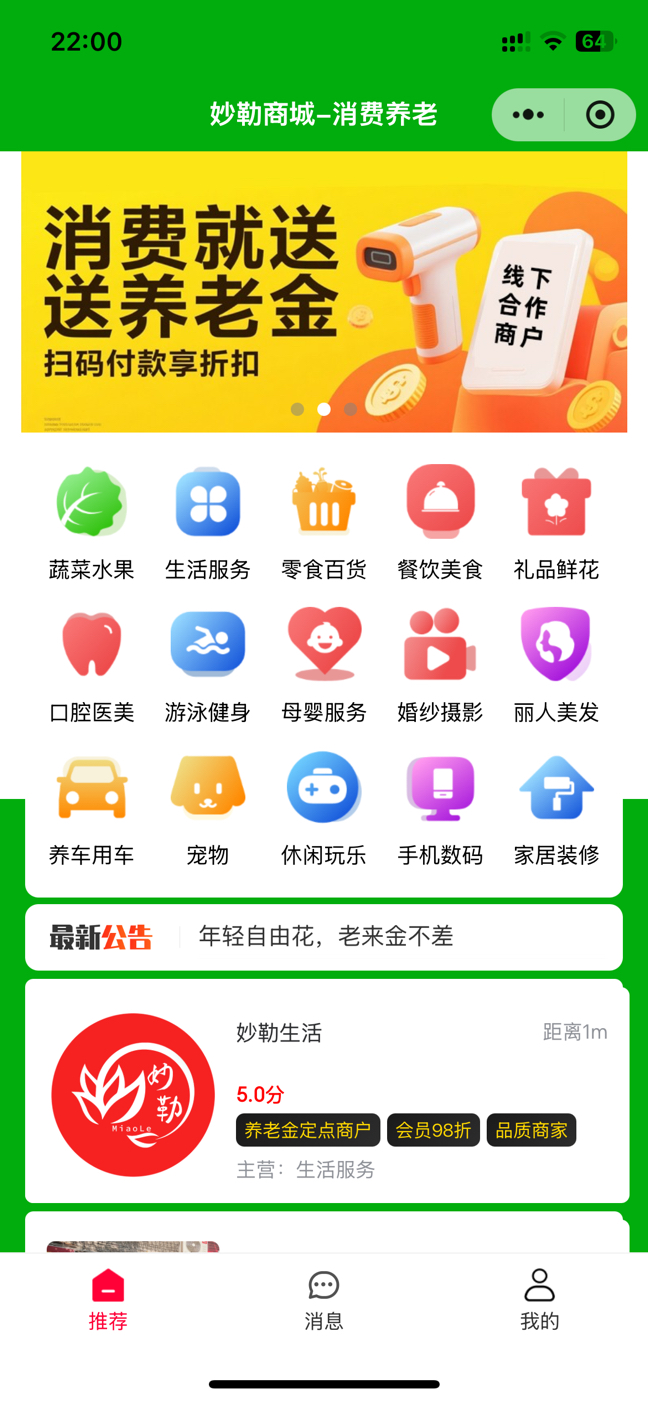Tap the 家居装修 category
This screenshot has height=1402, width=648.
[556, 808]
